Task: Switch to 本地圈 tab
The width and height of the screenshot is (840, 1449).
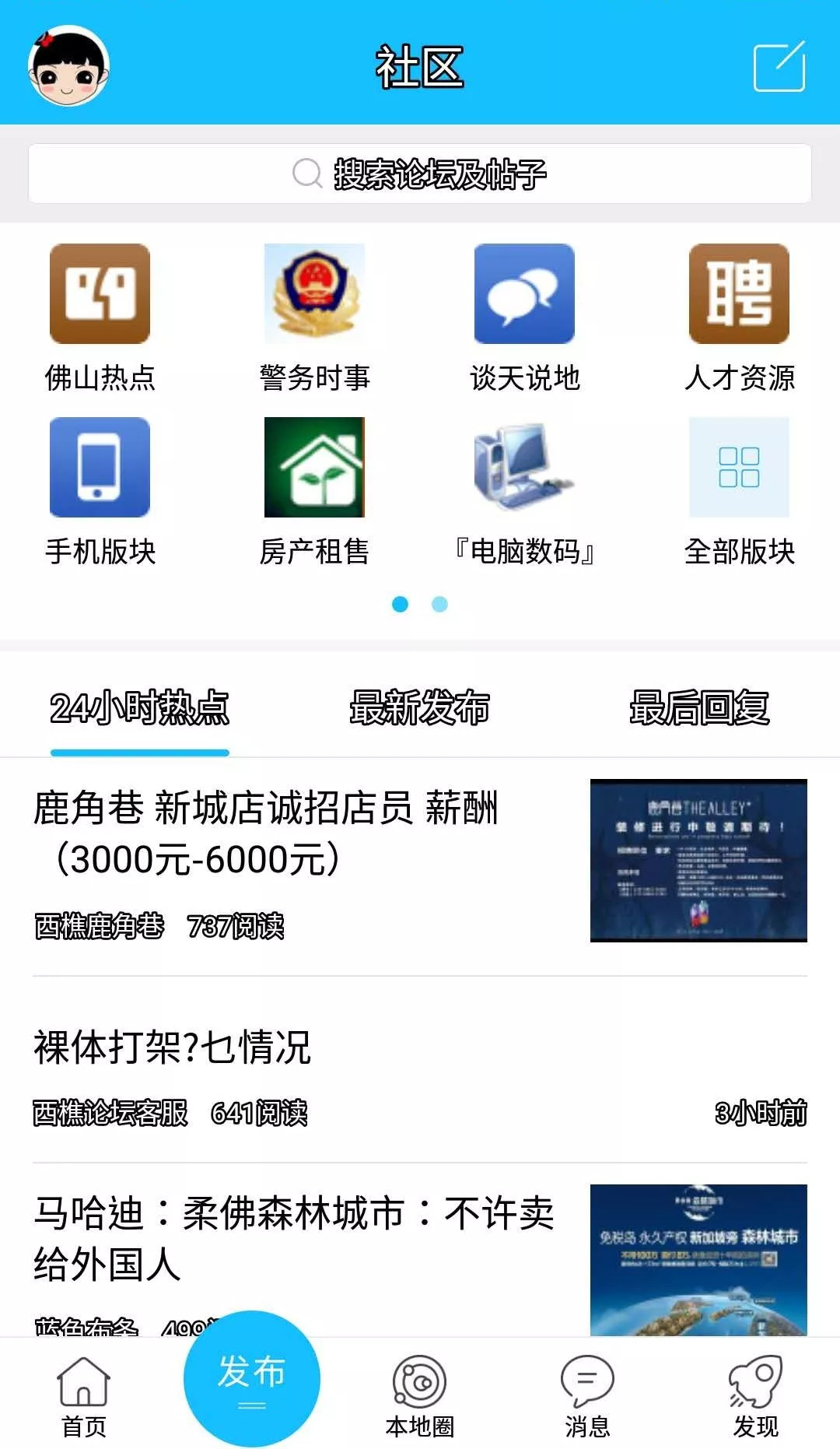Action: click(419, 1397)
